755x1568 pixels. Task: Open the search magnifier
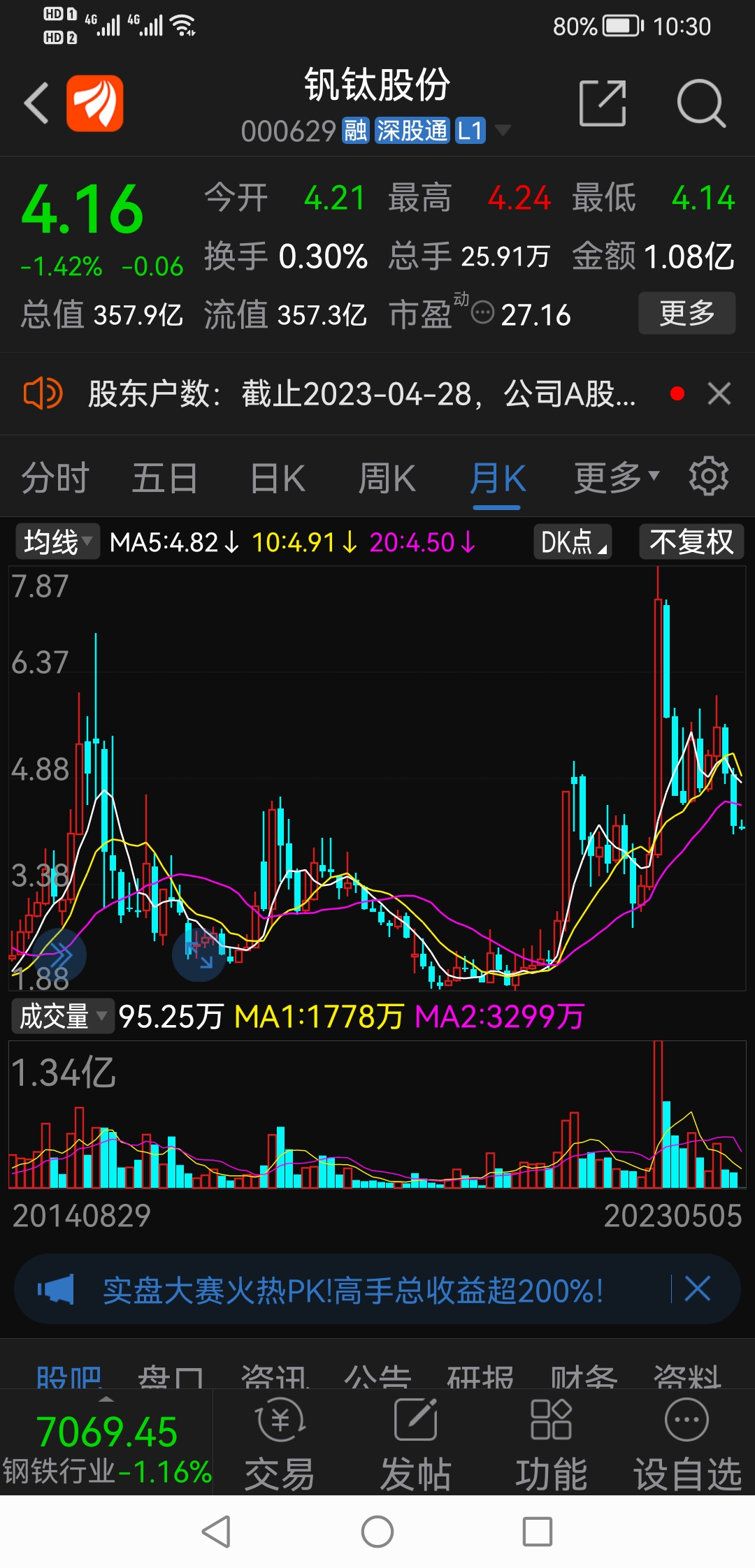point(701,103)
